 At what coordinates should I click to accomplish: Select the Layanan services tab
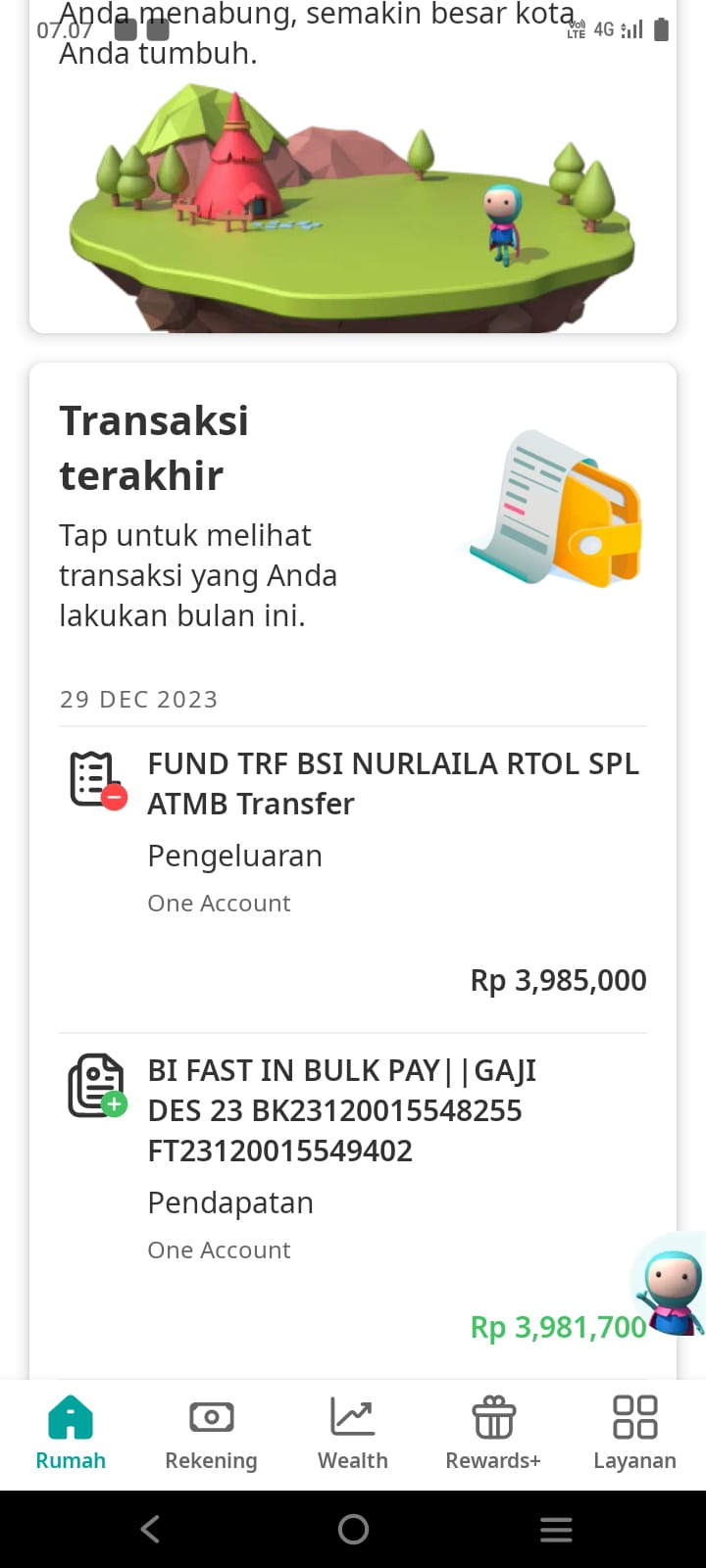[x=634, y=1433]
